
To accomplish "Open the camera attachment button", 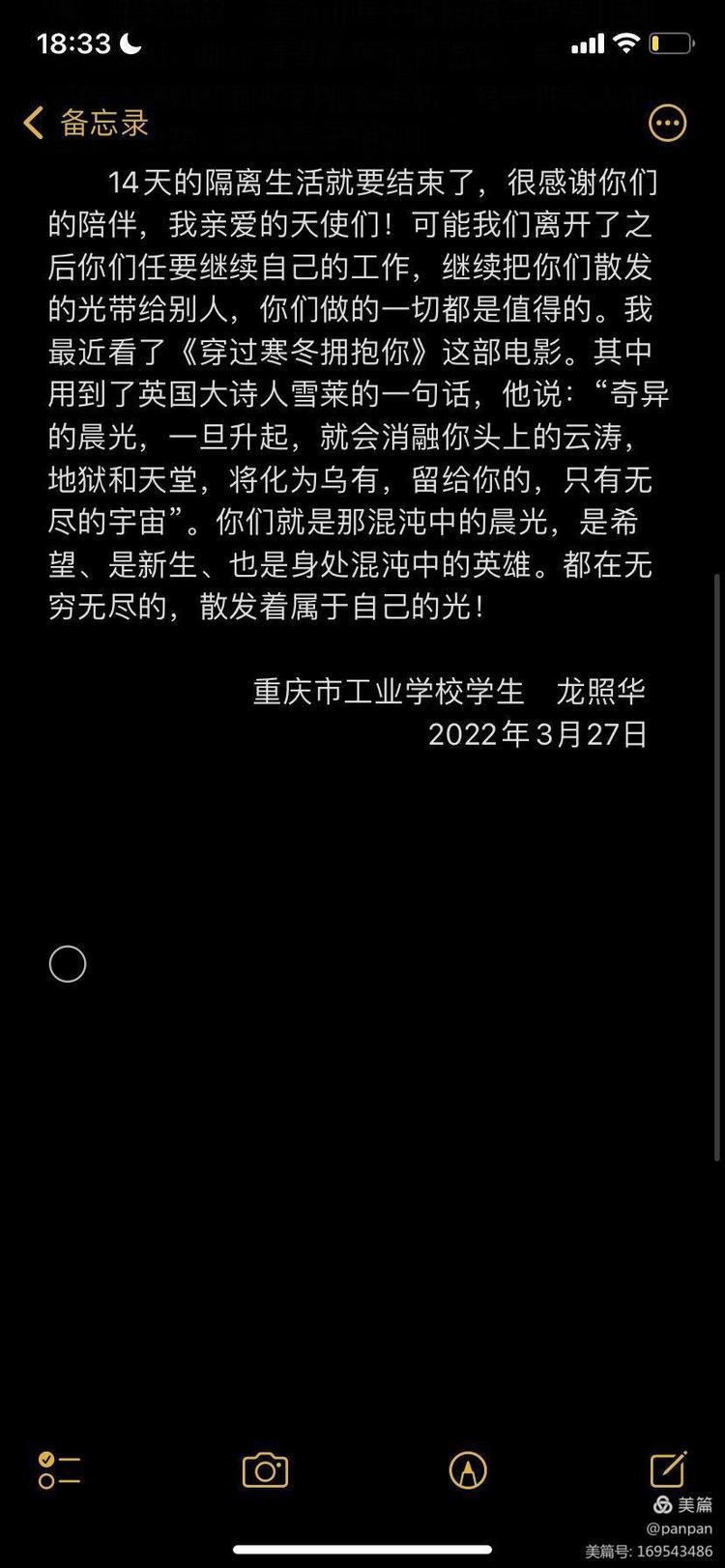I will tap(265, 1469).
